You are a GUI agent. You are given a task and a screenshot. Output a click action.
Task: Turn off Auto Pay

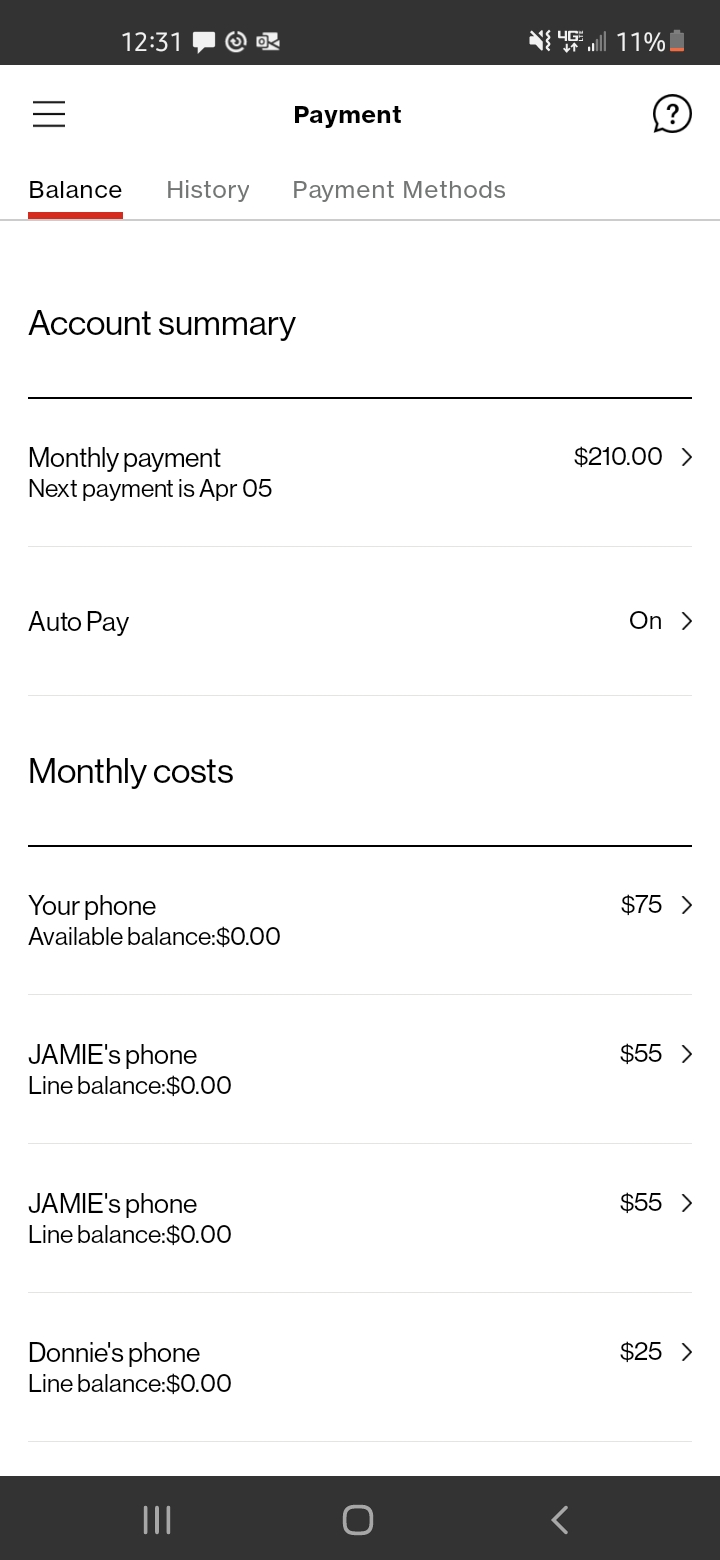point(660,621)
